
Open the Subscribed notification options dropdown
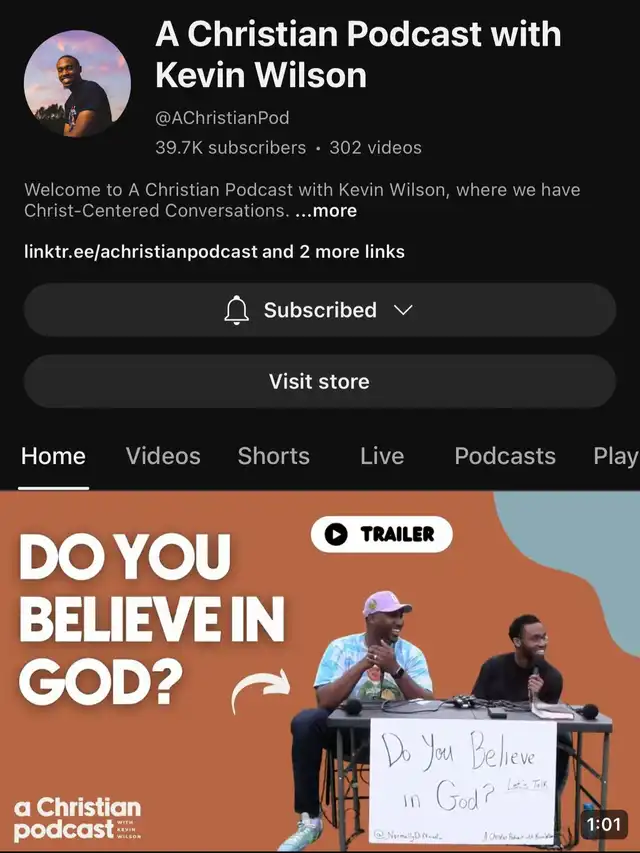[319, 310]
